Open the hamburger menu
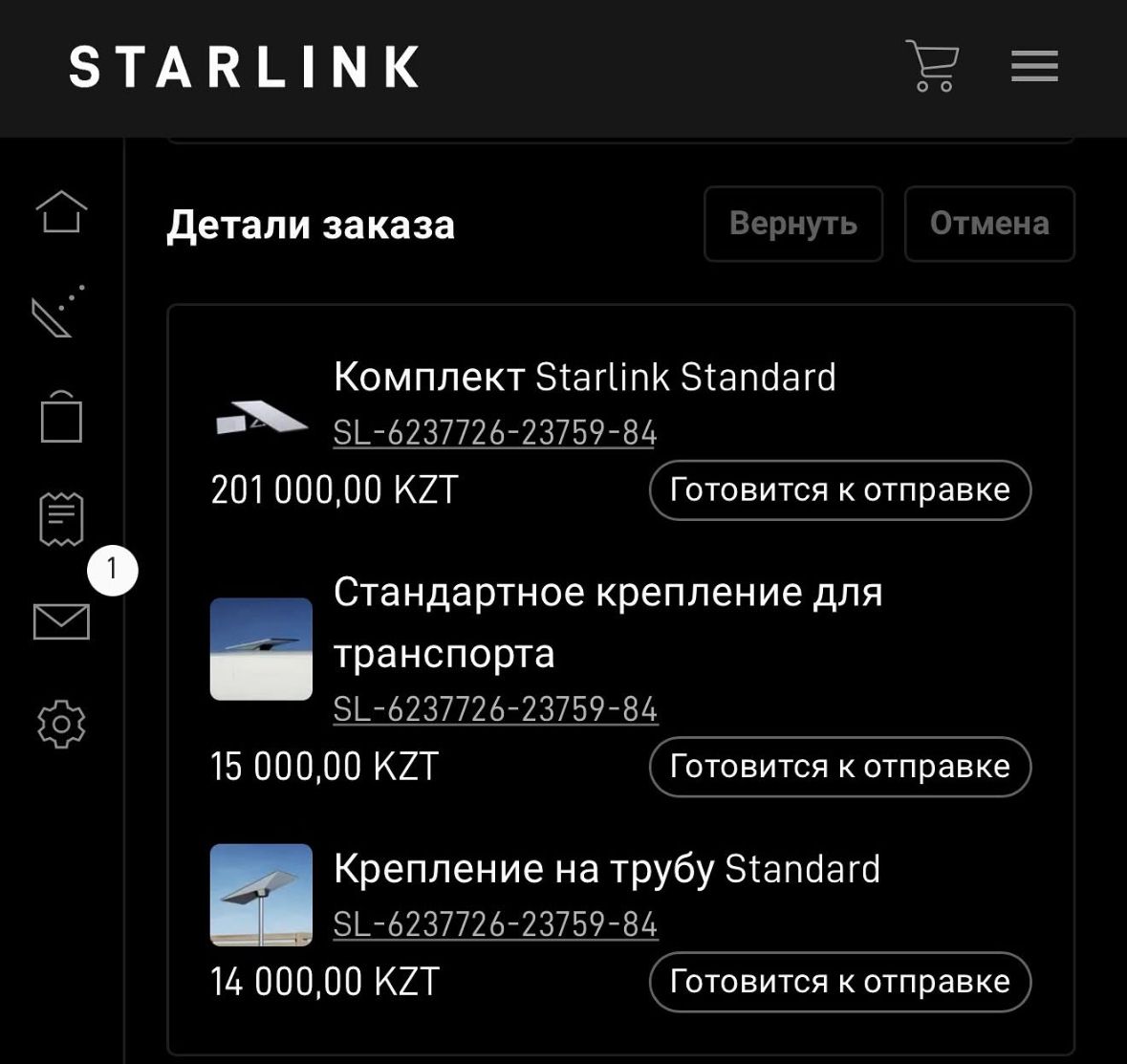The height and width of the screenshot is (1064, 1127). [1034, 66]
